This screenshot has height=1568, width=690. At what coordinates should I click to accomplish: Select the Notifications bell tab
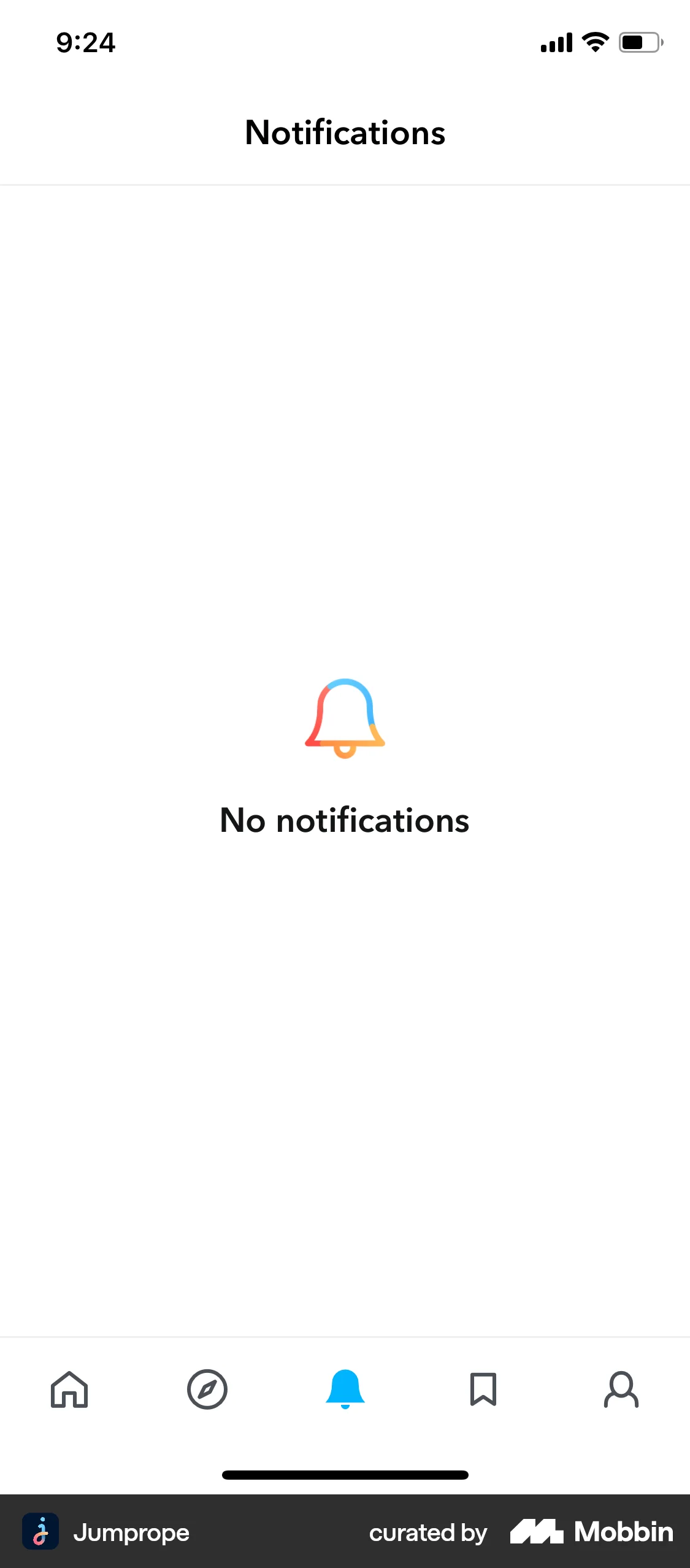(x=345, y=1389)
